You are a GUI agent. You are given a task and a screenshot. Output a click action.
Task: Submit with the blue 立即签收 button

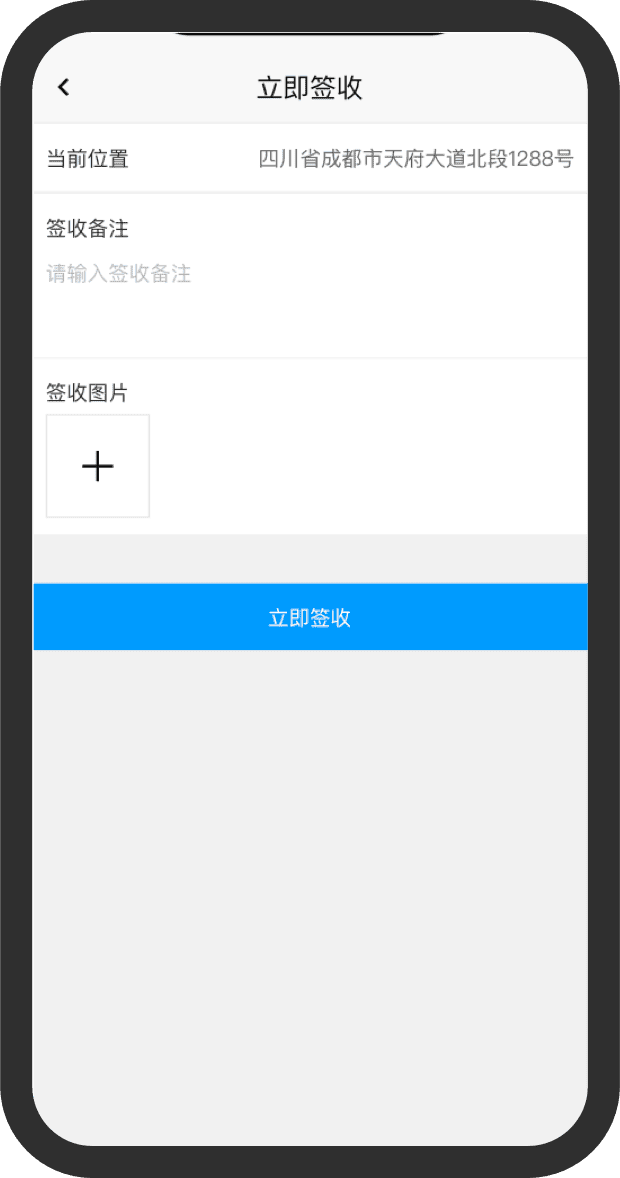[x=310, y=617]
